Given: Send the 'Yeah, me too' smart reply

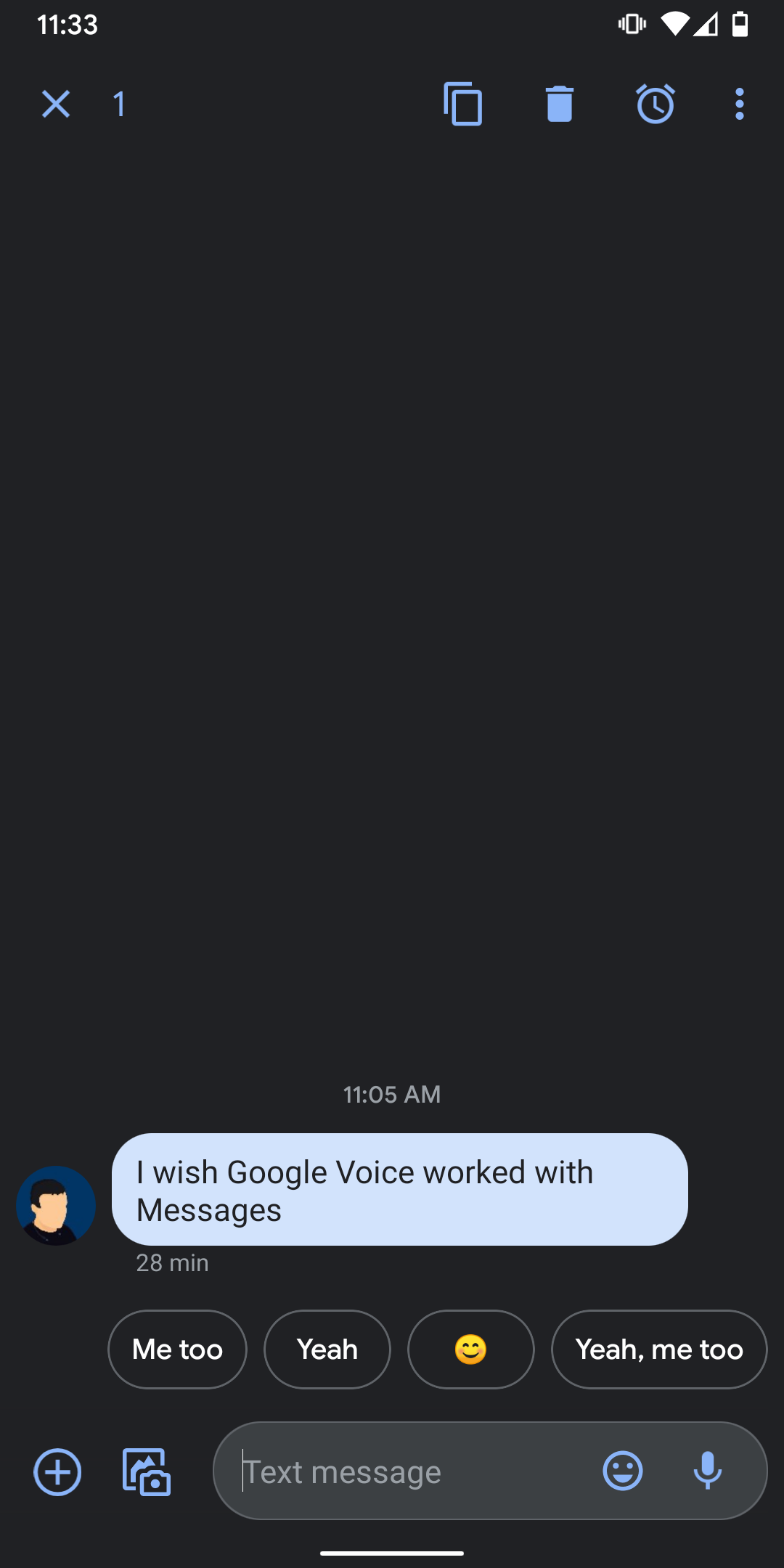Looking at the screenshot, I should (659, 1349).
